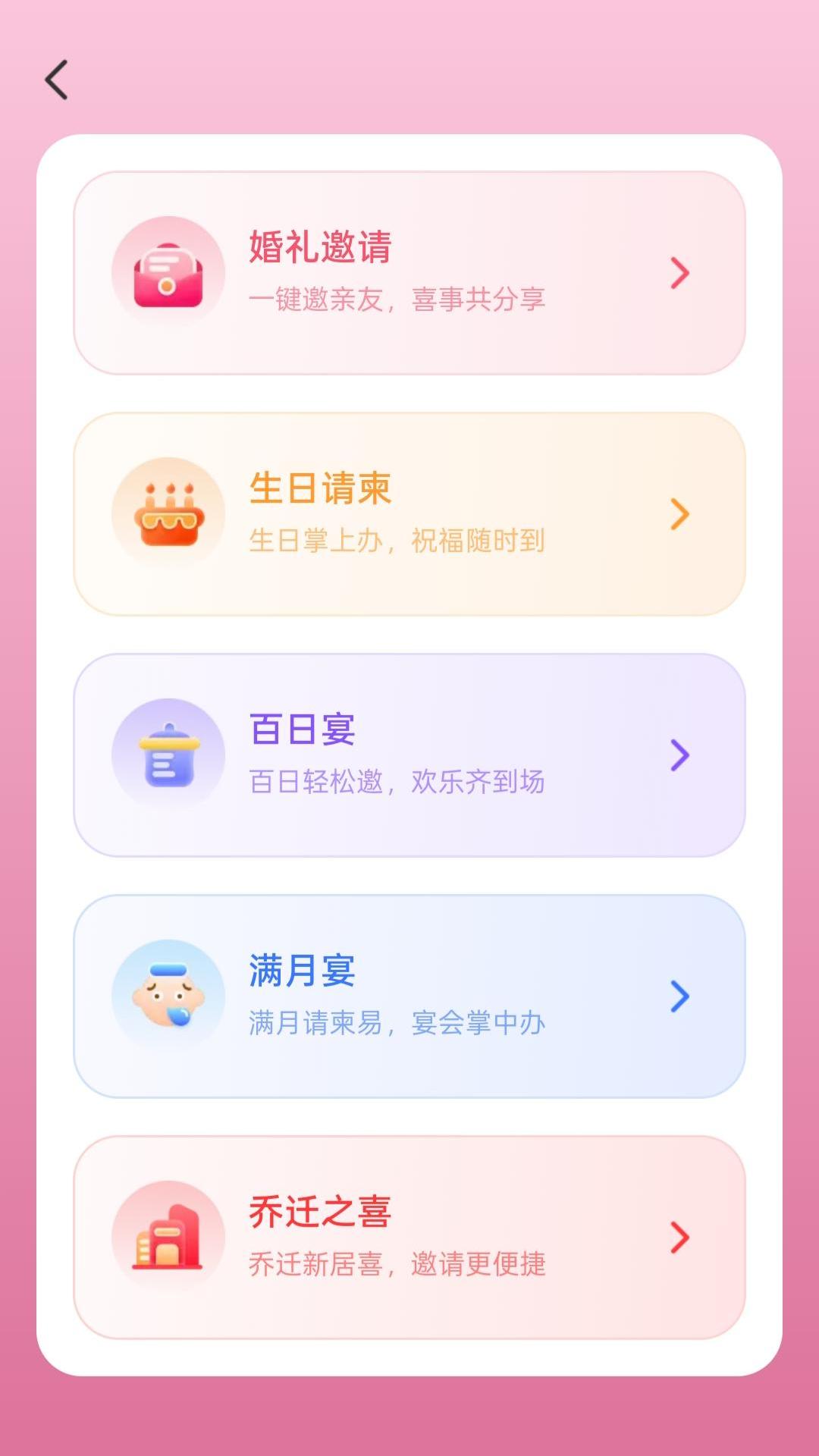Click the red arrow on 乔迁之喜 card

pyautogui.click(x=680, y=1236)
